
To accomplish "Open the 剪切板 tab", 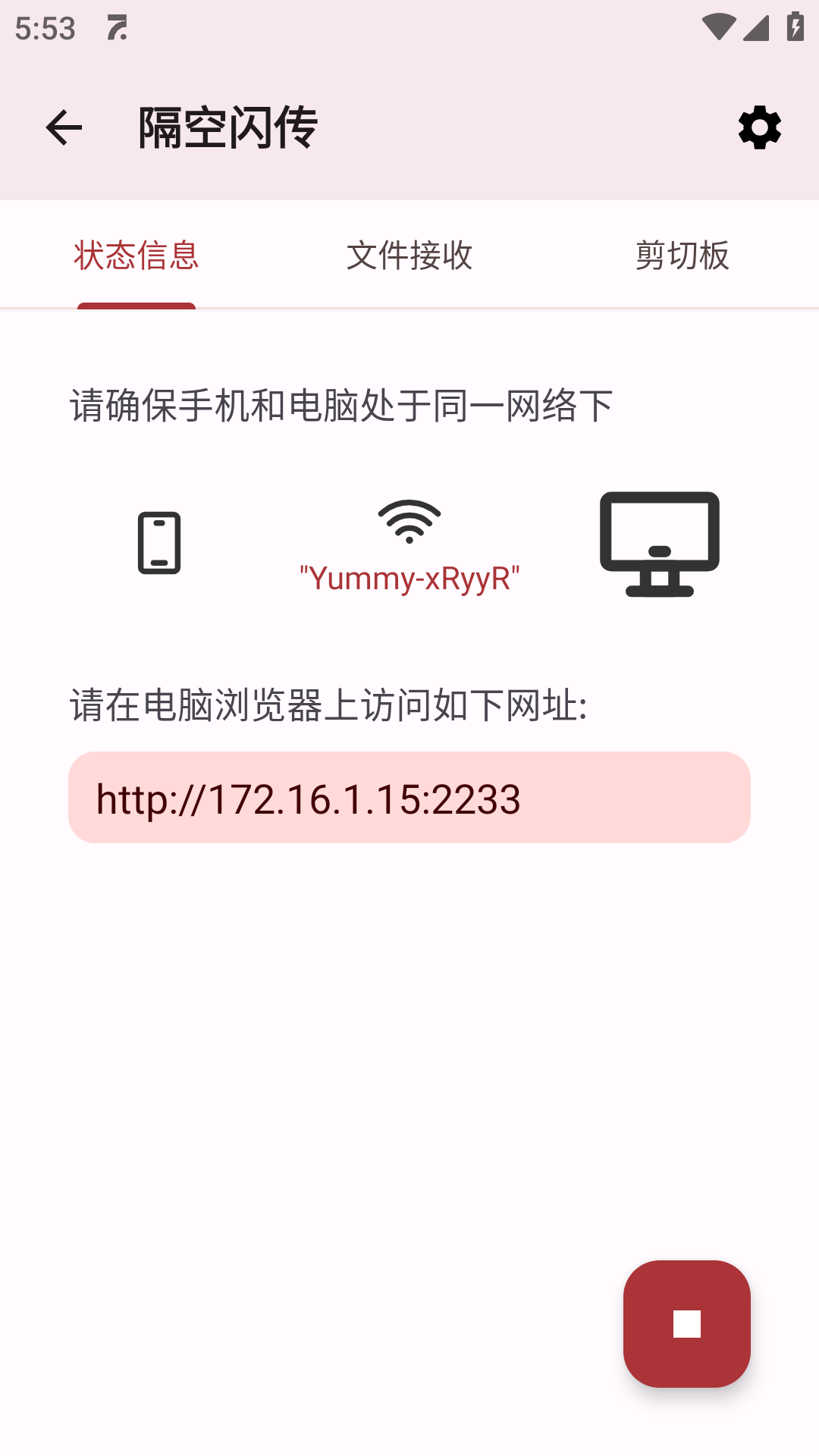I will pyautogui.click(x=682, y=257).
